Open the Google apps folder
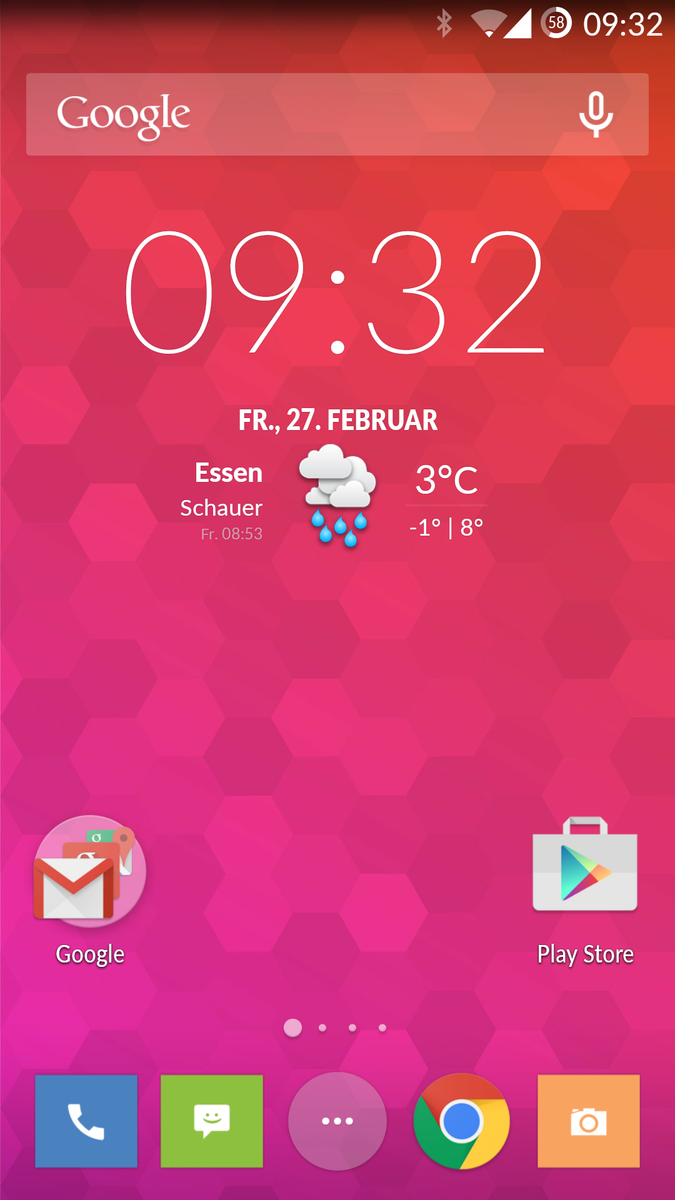675x1200 pixels. click(89, 871)
